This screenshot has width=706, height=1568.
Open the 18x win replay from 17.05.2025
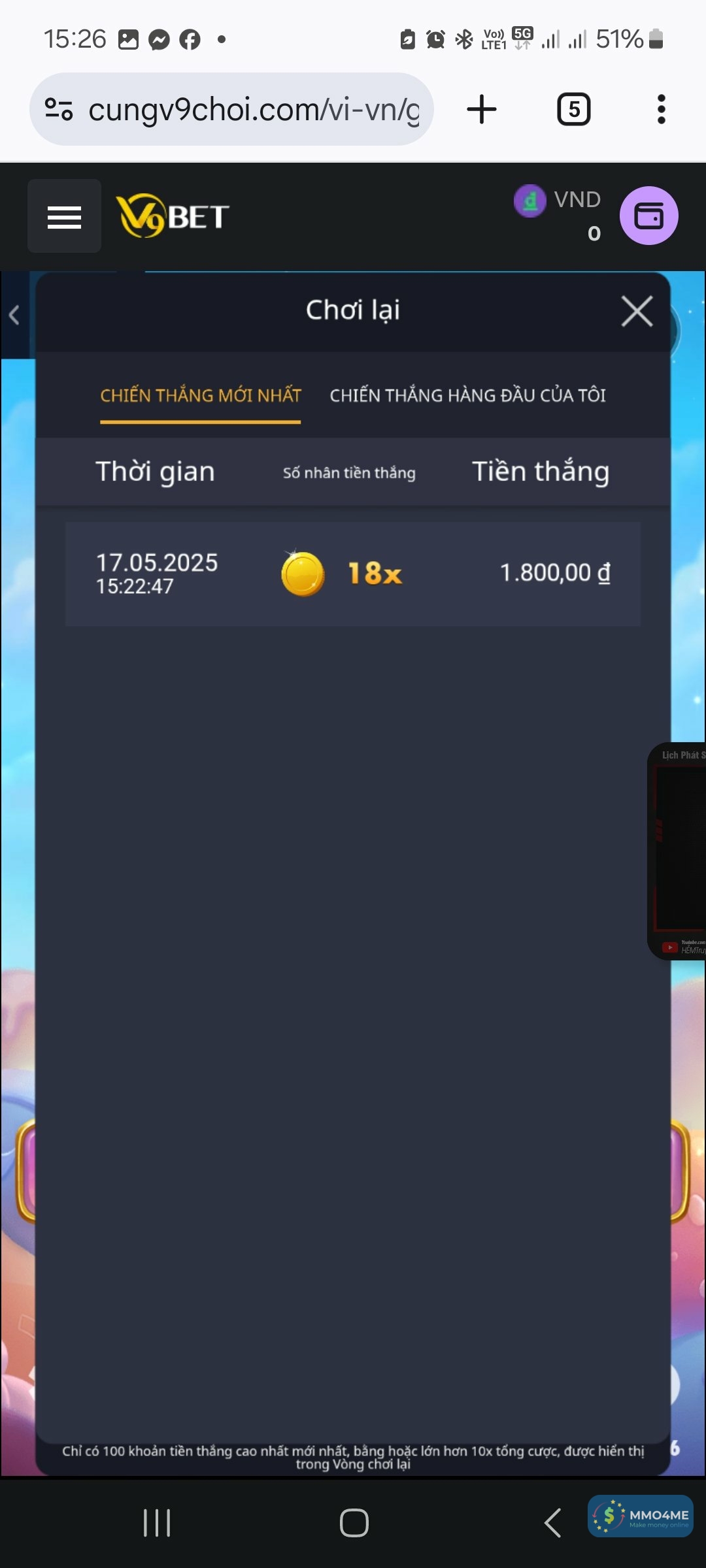353,574
